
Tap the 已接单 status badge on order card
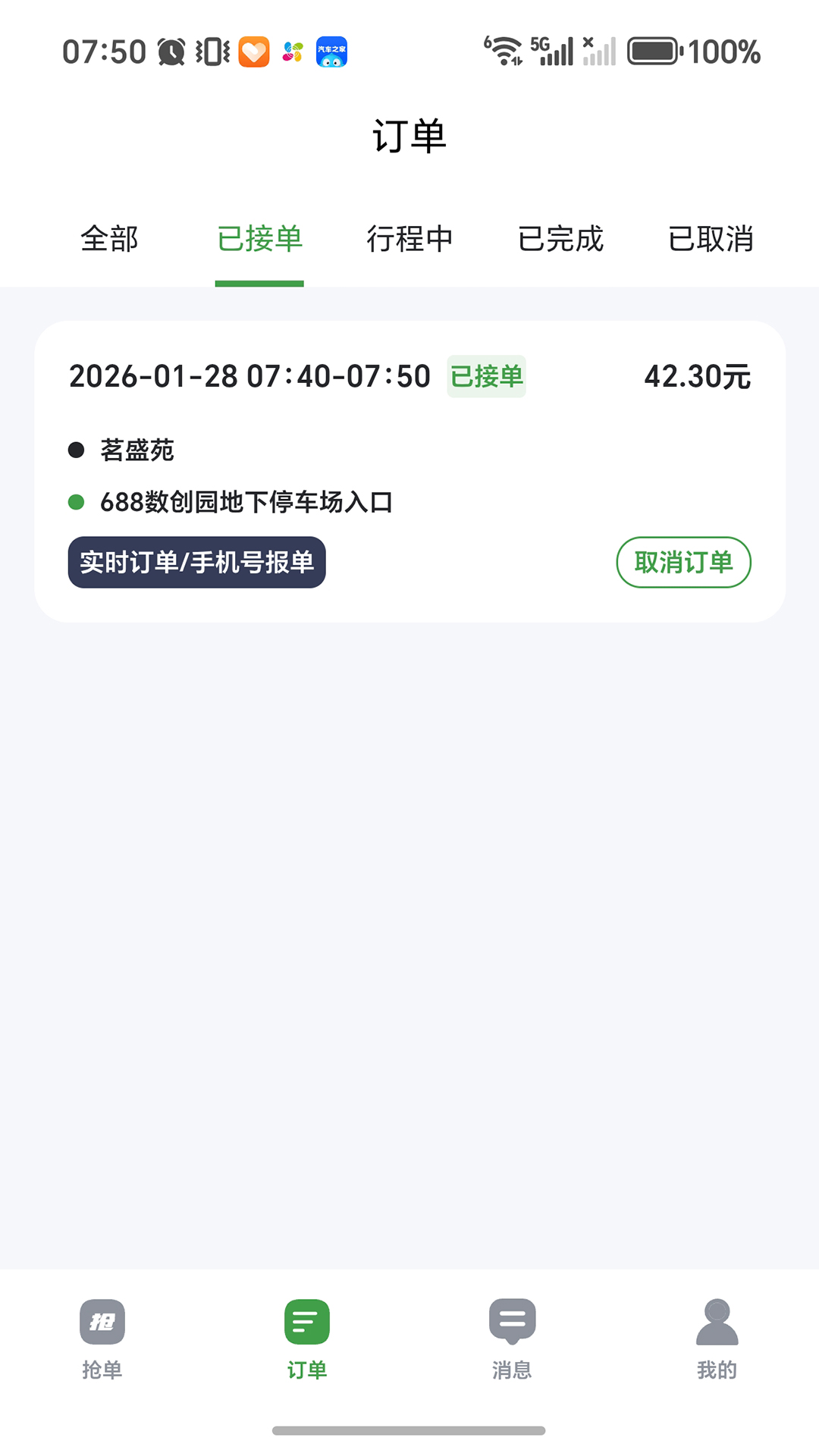point(486,375)
